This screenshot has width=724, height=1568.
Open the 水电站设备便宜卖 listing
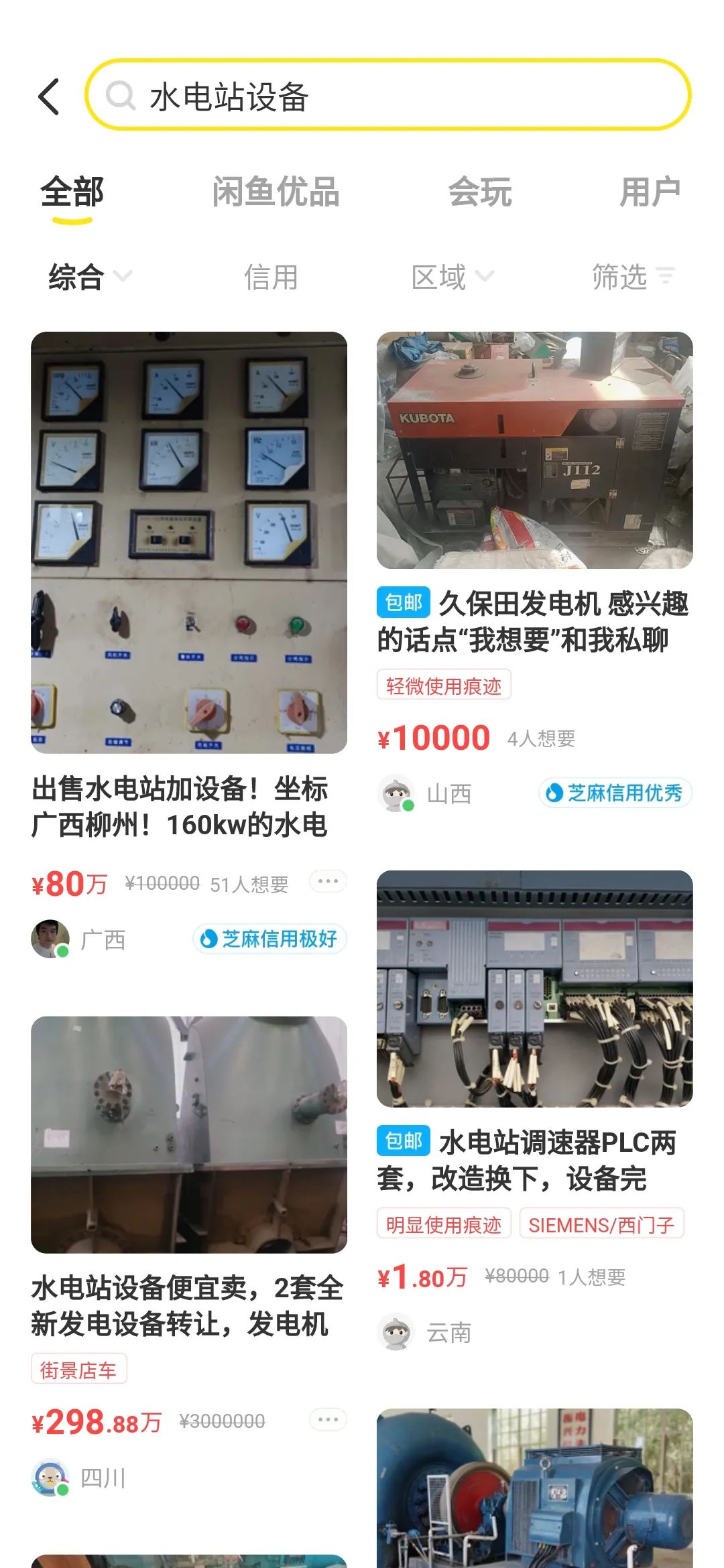[x=188, y=1135]
